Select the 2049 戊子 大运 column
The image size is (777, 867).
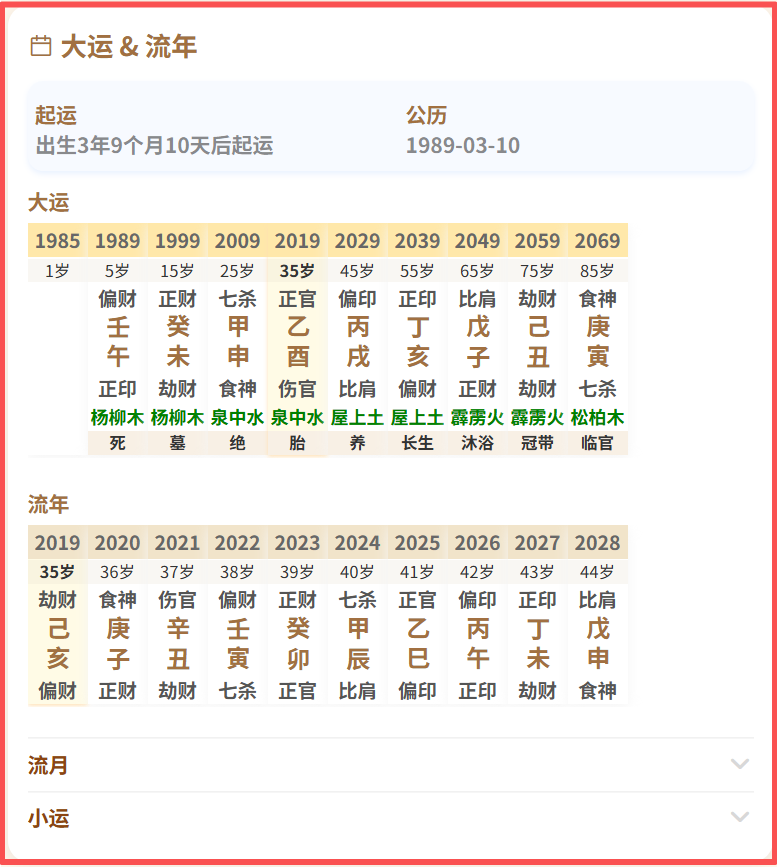[478, 341]
